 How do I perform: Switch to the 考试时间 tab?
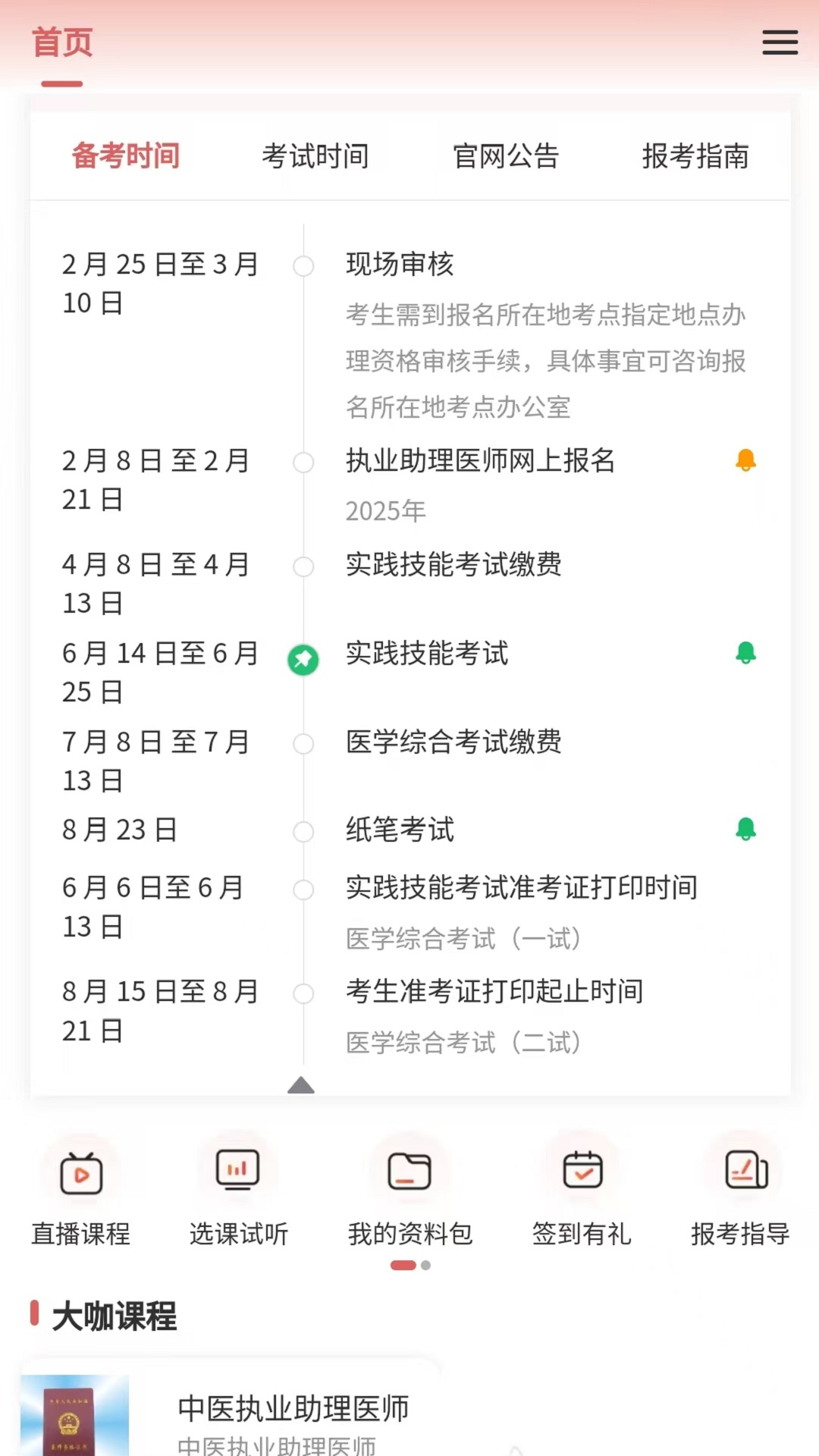point(315,157)
